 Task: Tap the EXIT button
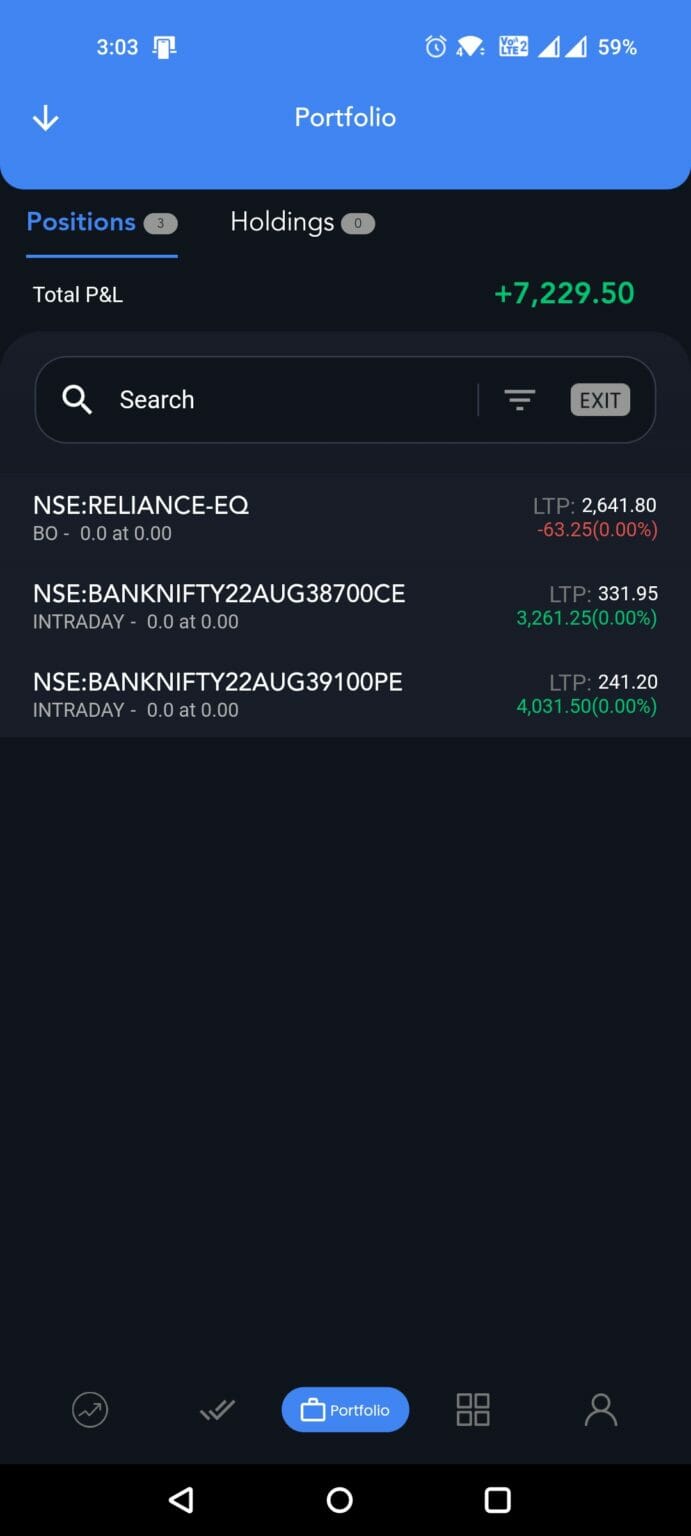(600, 400)
